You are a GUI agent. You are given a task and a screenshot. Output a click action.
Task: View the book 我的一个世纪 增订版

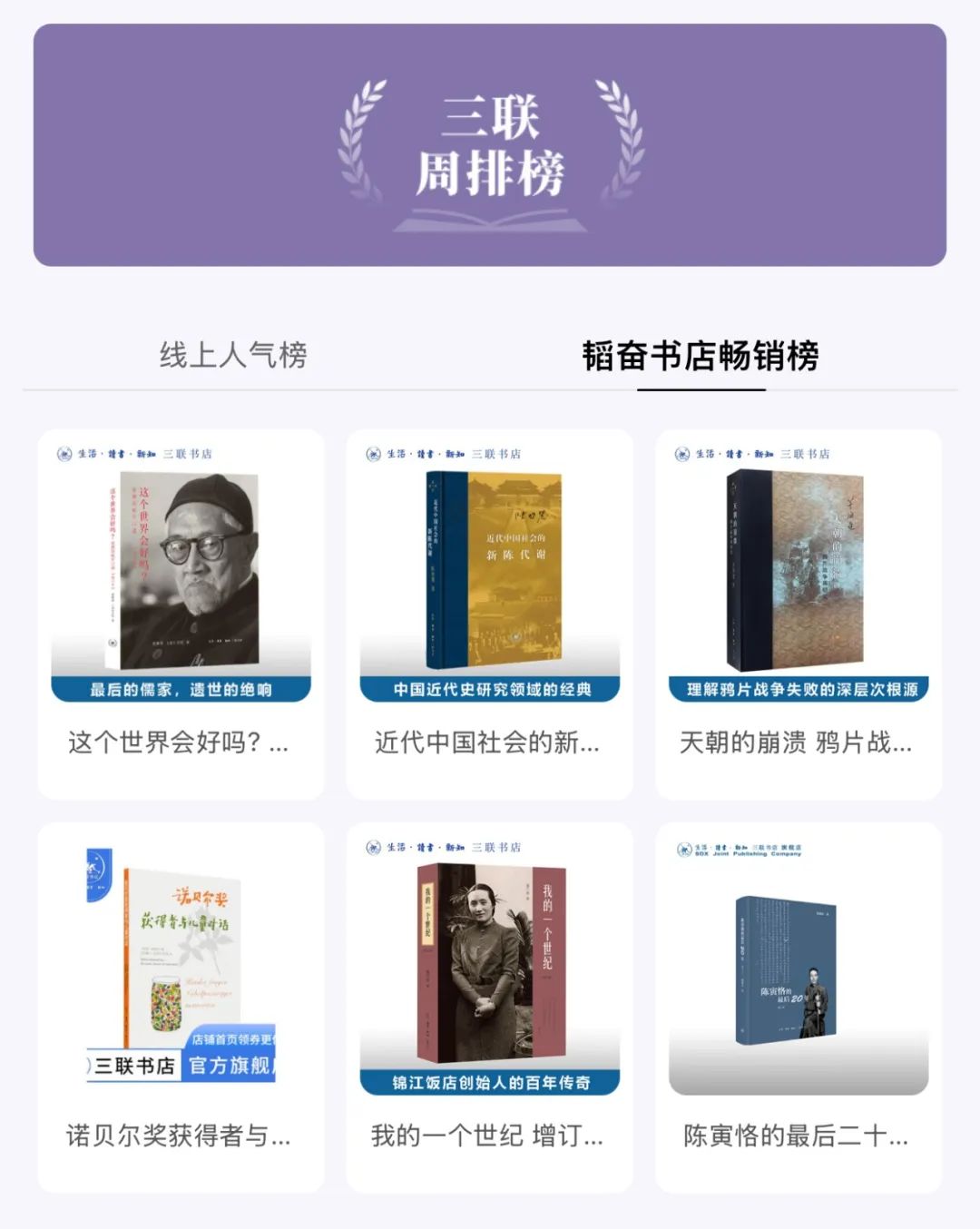[489, 1007]
